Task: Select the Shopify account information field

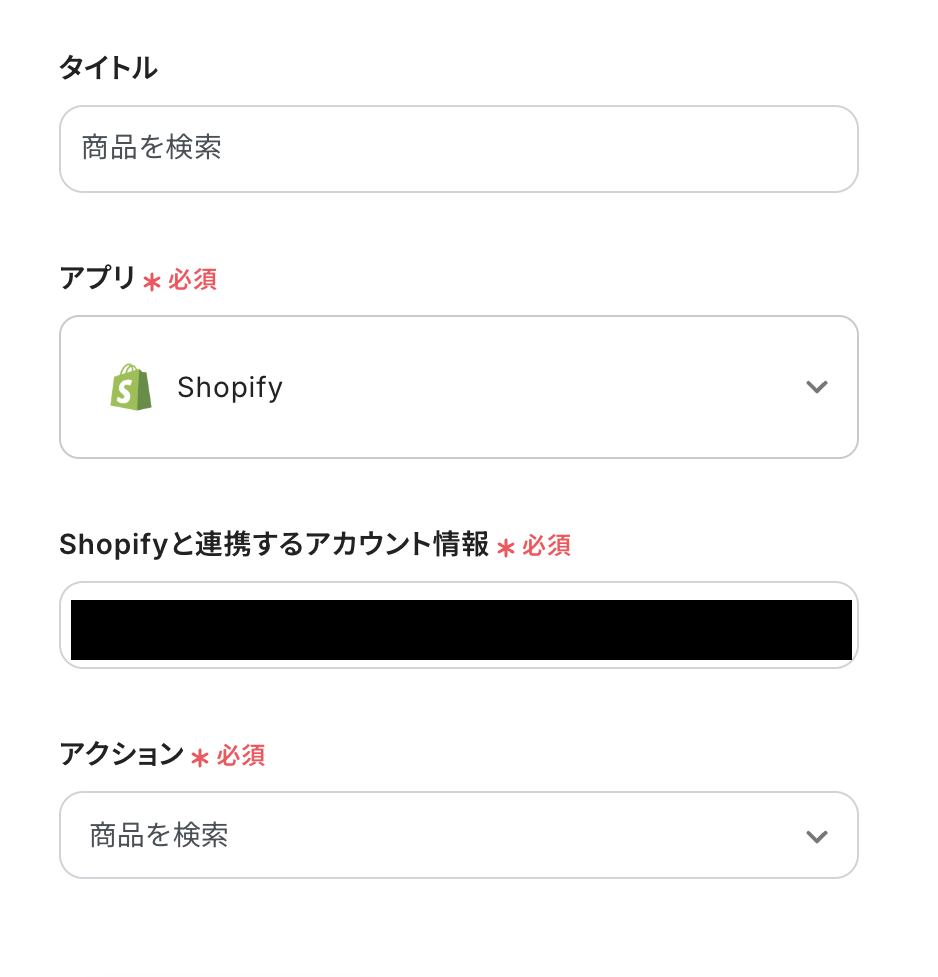Action: pyautogui.click(x=458, y=627)
